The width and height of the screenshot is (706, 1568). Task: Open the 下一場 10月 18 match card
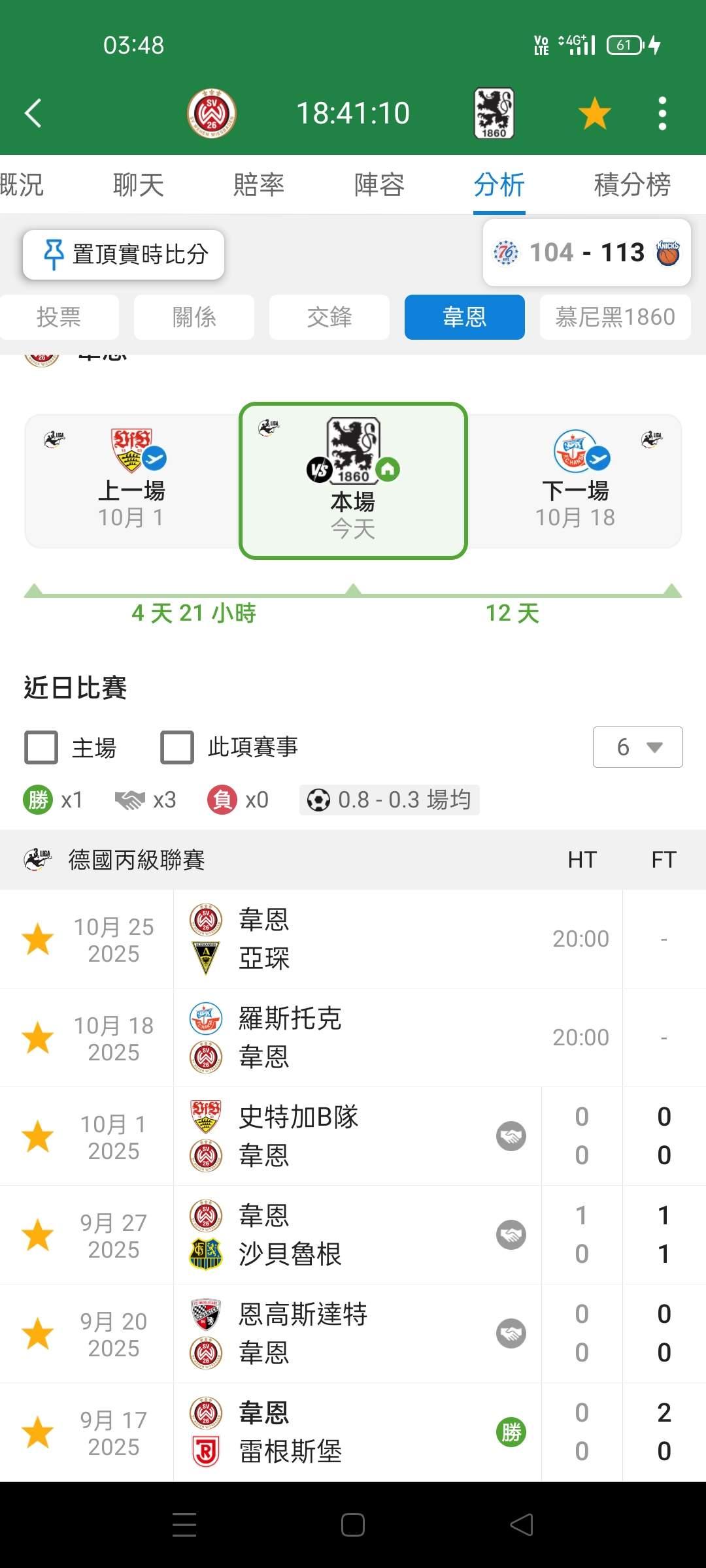point(575,480)
